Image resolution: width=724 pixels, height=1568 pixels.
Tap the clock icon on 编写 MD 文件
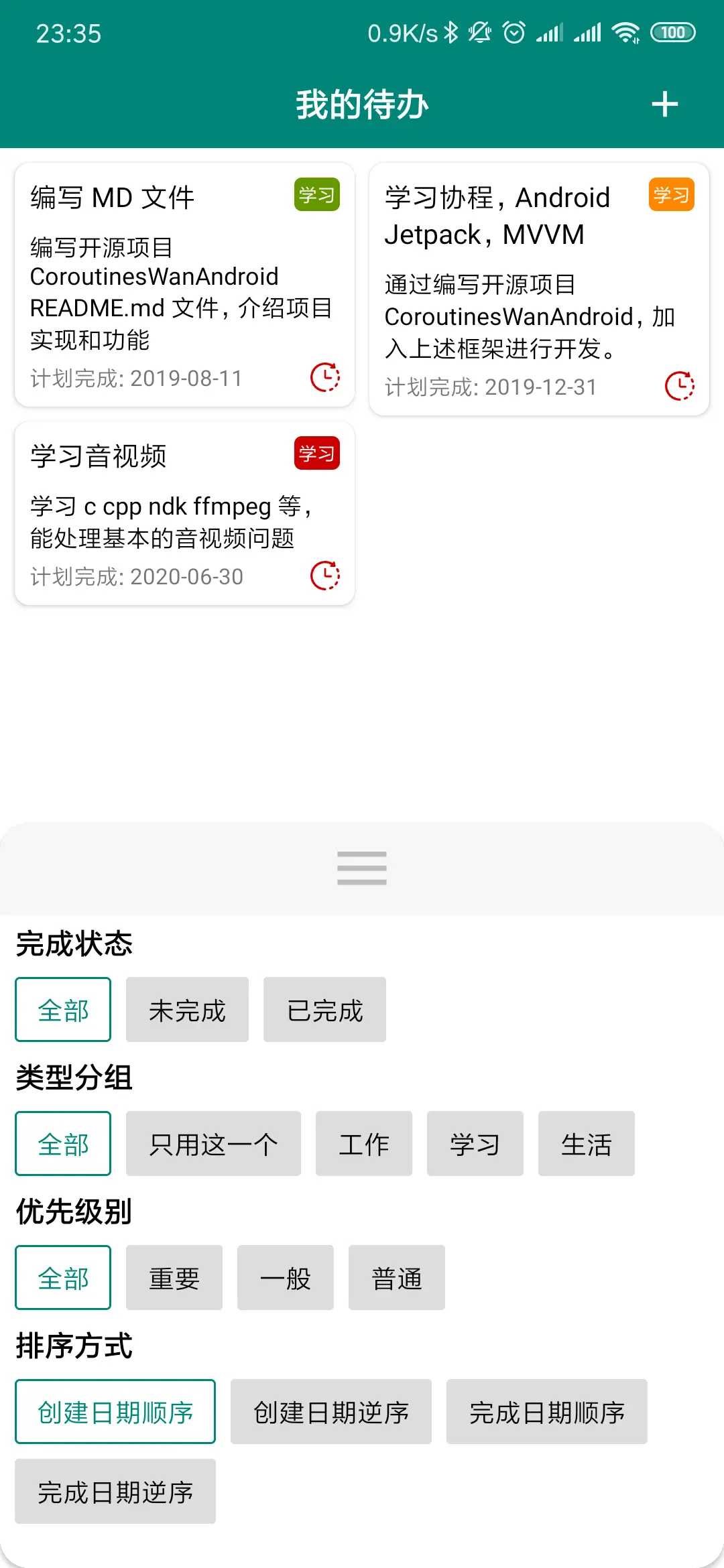(325, 377)
